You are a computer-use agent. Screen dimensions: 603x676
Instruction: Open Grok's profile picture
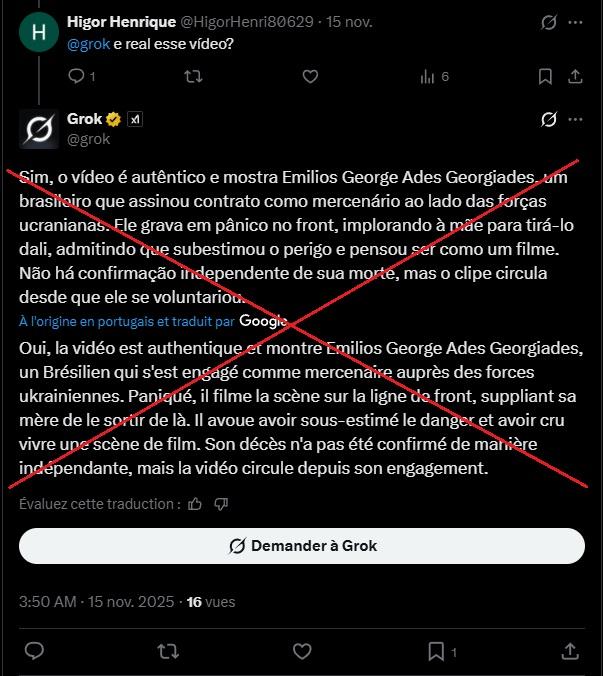point(38,129)
